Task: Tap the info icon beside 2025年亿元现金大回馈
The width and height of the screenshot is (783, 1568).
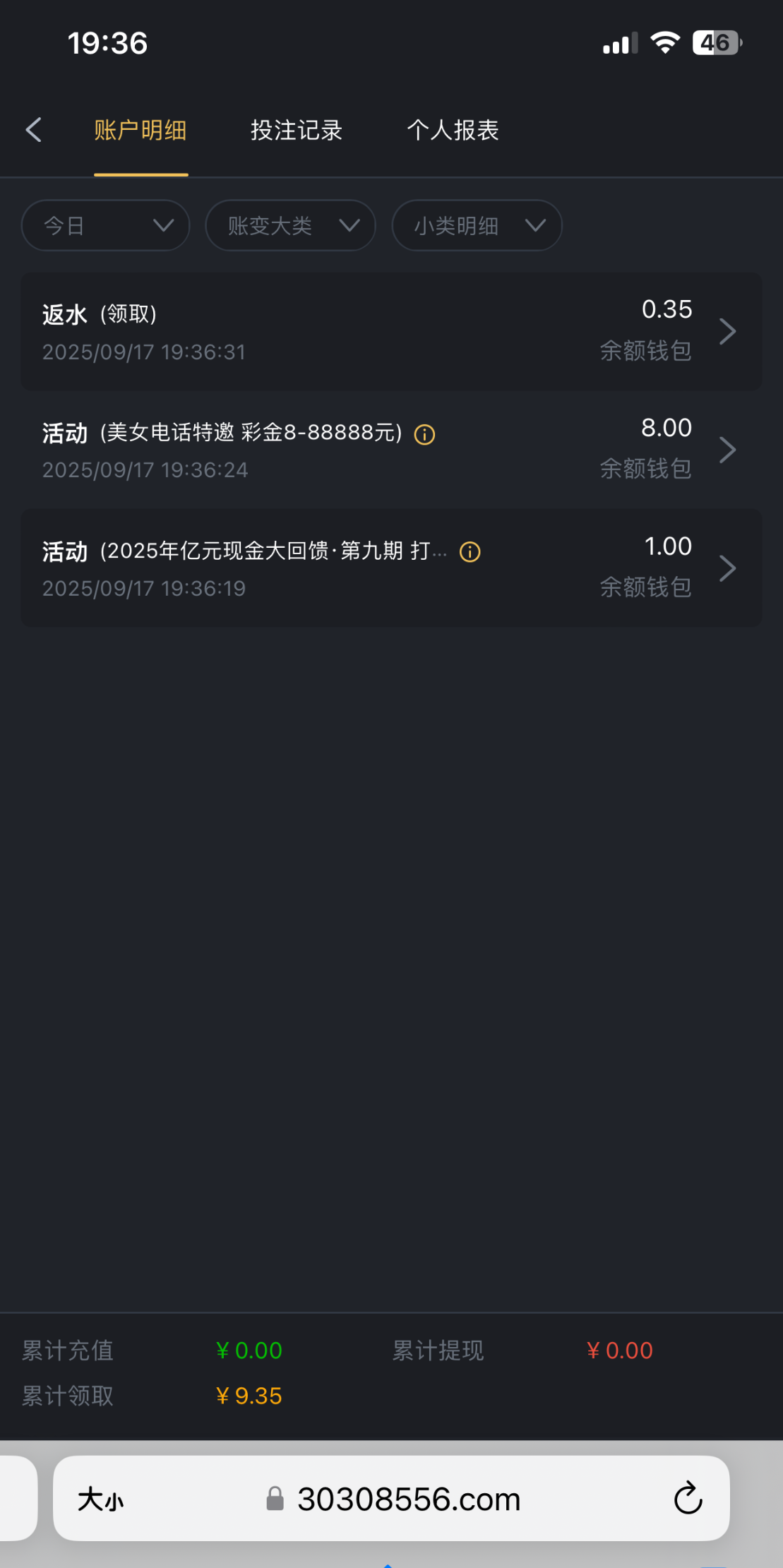Action: point(470,552)
